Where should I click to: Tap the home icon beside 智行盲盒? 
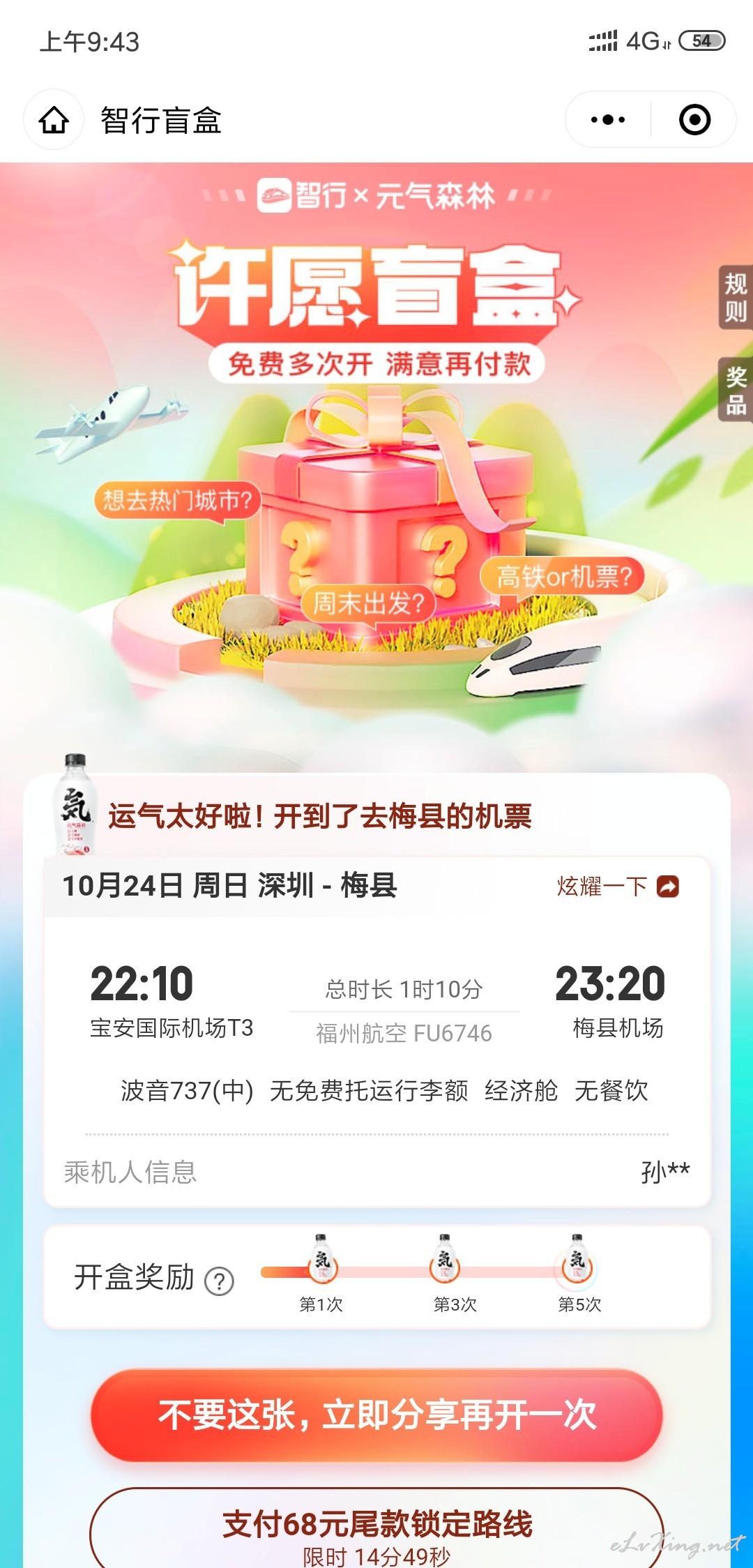[54, 120]
